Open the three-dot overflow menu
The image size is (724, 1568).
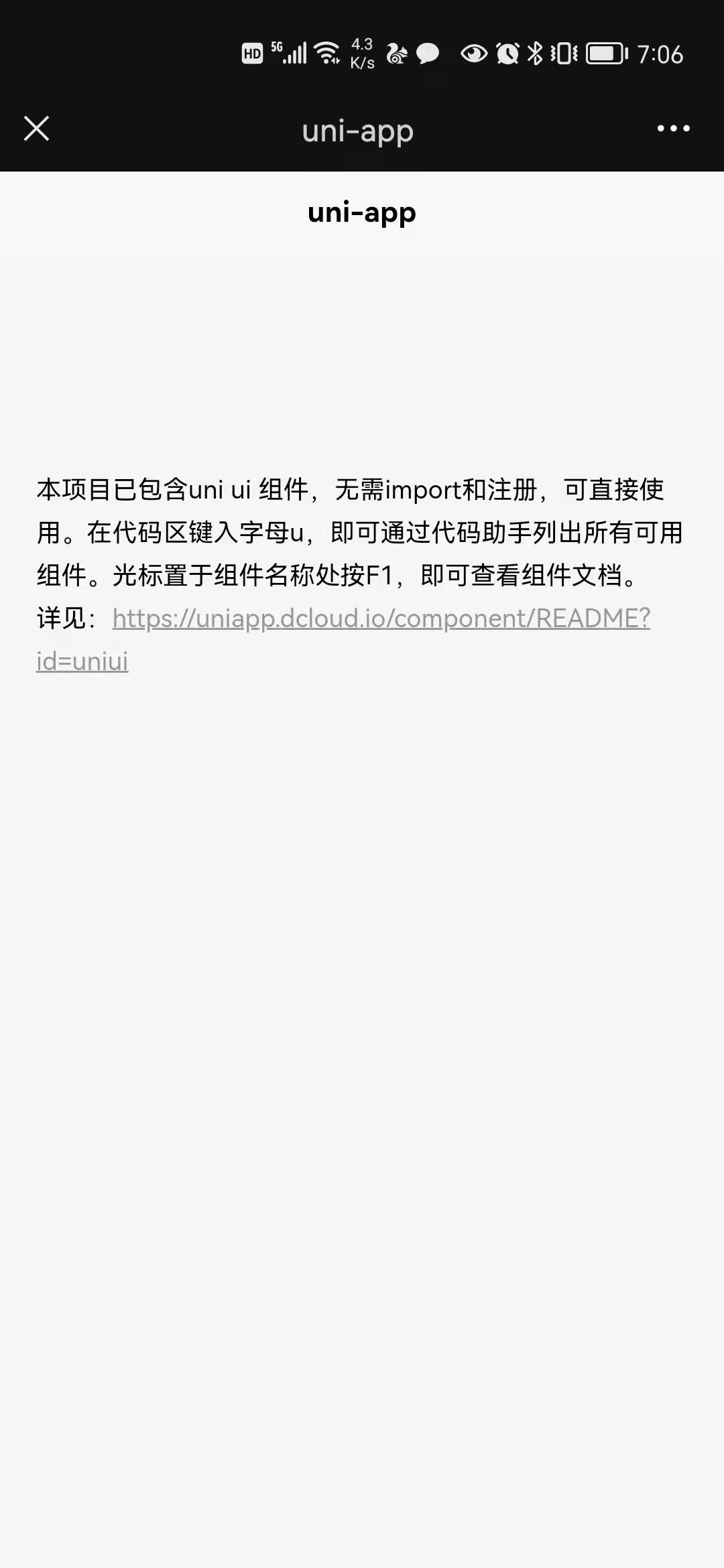point(673,129)
